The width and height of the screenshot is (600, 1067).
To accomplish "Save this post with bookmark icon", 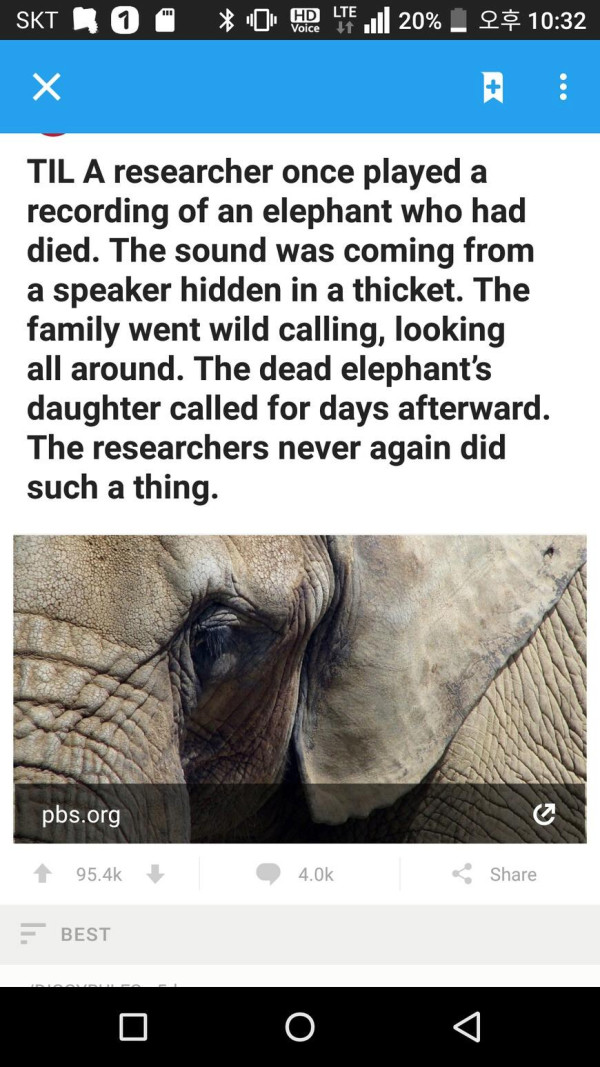I will (493, 87).
